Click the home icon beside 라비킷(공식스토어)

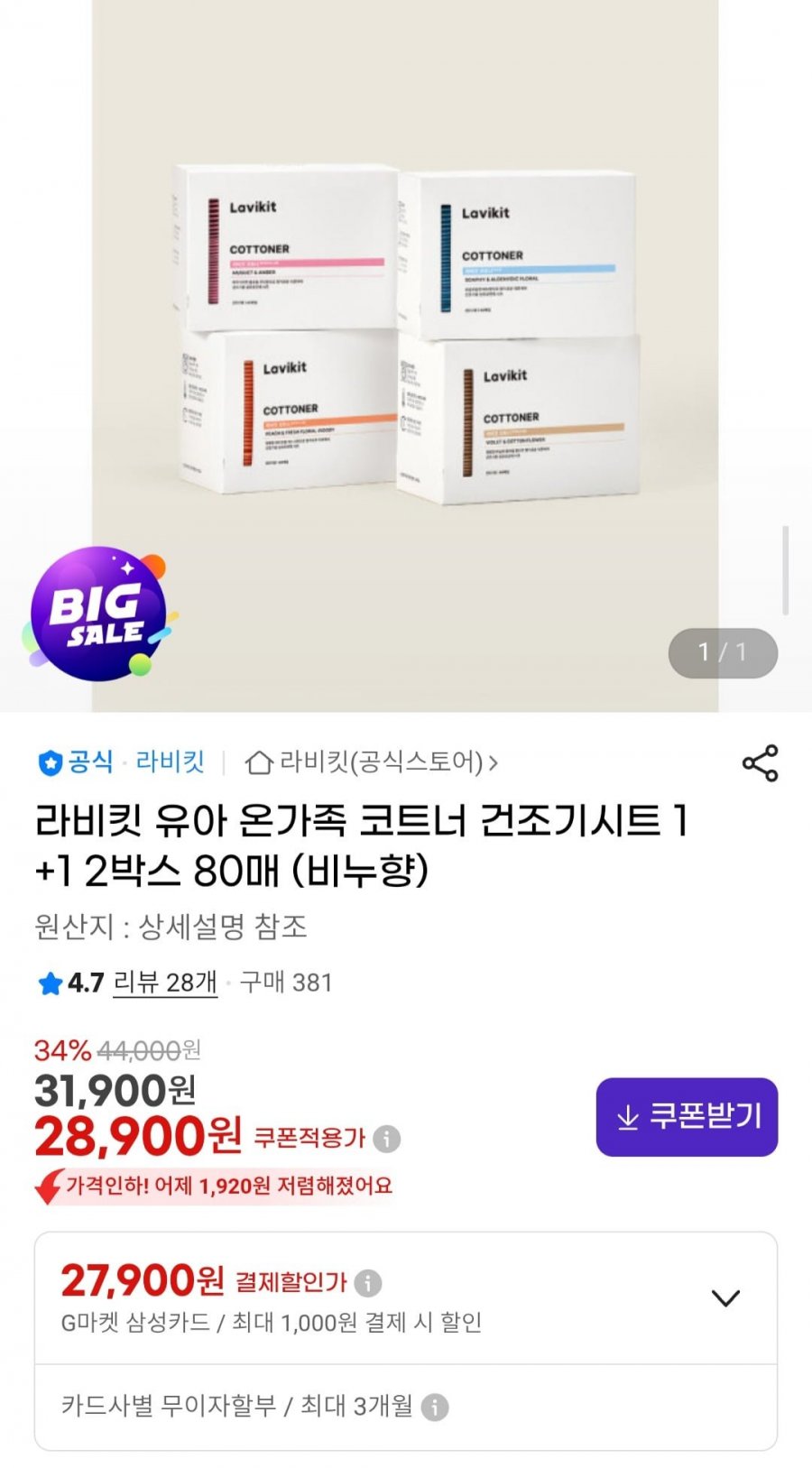point(257,762)
